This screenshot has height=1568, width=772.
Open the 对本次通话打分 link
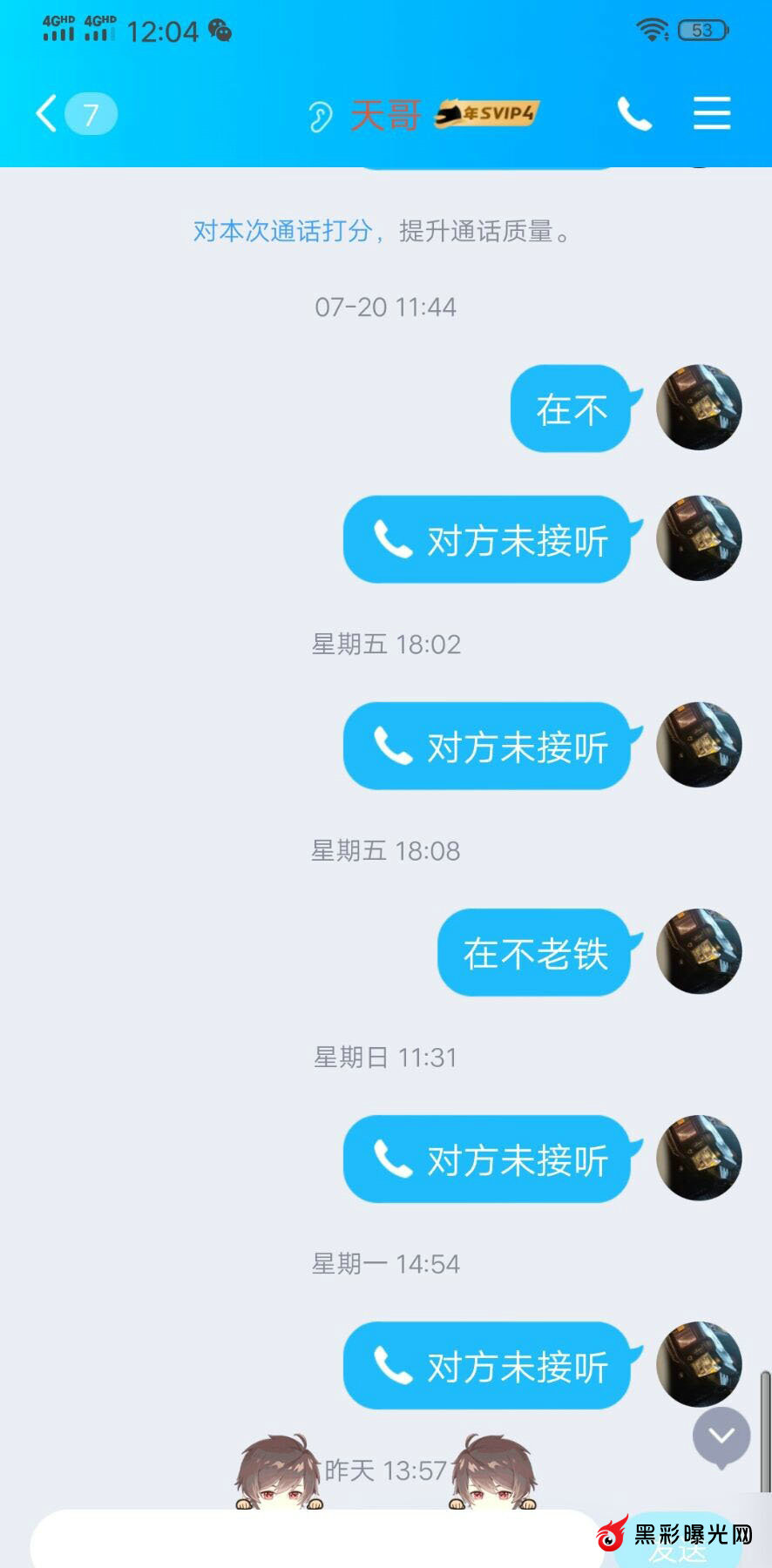(282, 232)
